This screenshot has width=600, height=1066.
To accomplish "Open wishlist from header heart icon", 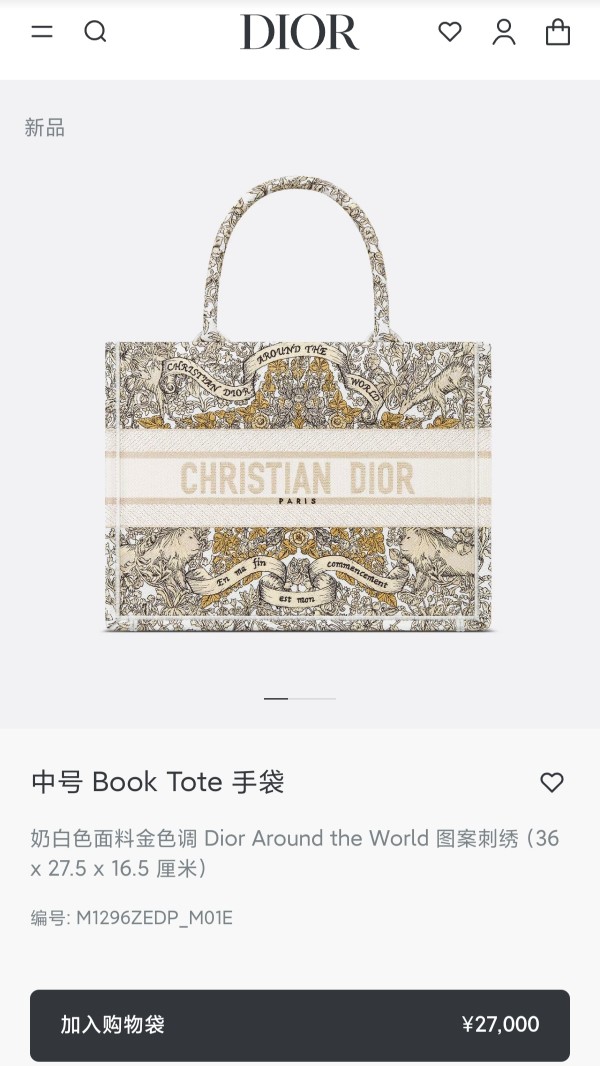I will (x=450, y=32).
